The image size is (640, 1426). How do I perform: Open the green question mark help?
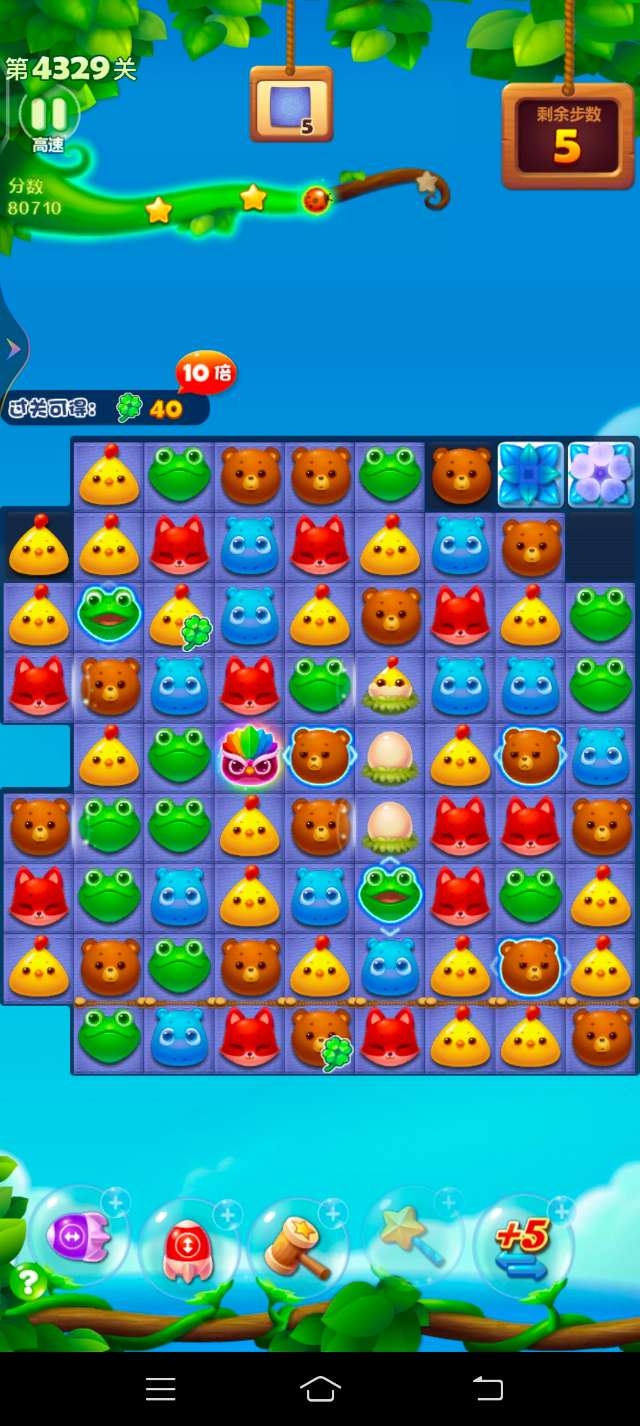click(x=28, y=1282)
